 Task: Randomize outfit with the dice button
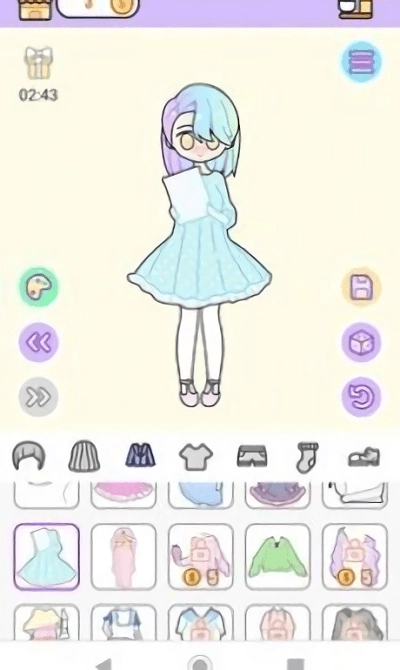[361, 342]
